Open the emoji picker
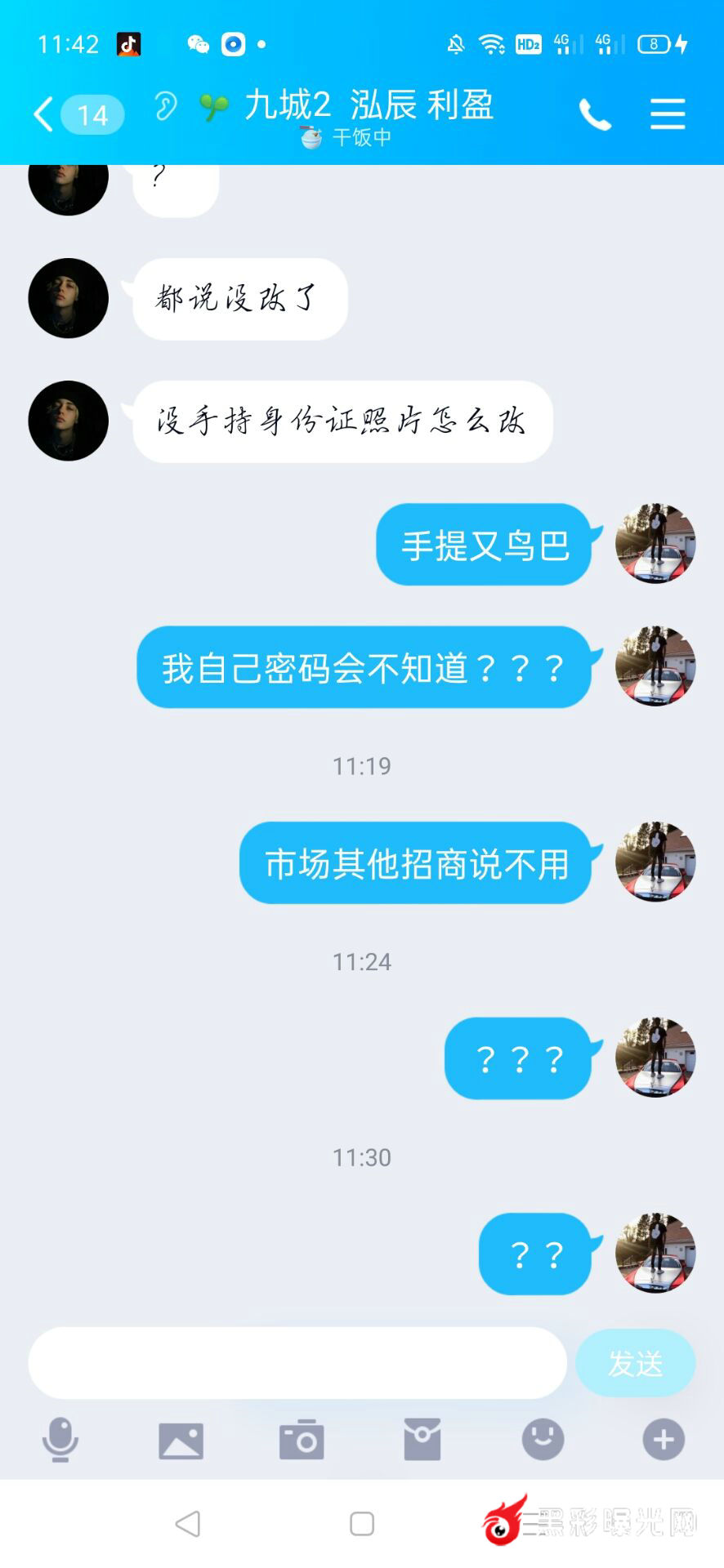This screenshot has width=724, height=1568. tap(543, 1440)
